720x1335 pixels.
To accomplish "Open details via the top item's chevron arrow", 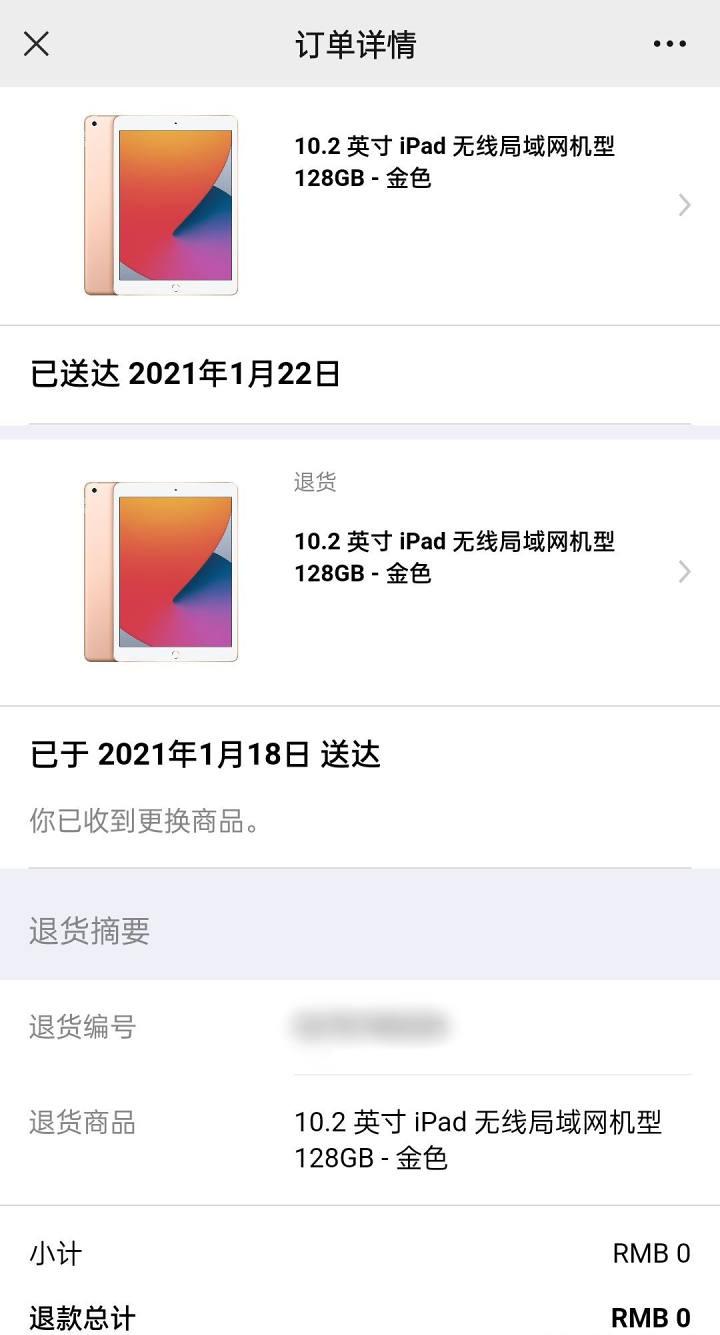I will coord(684,205).
